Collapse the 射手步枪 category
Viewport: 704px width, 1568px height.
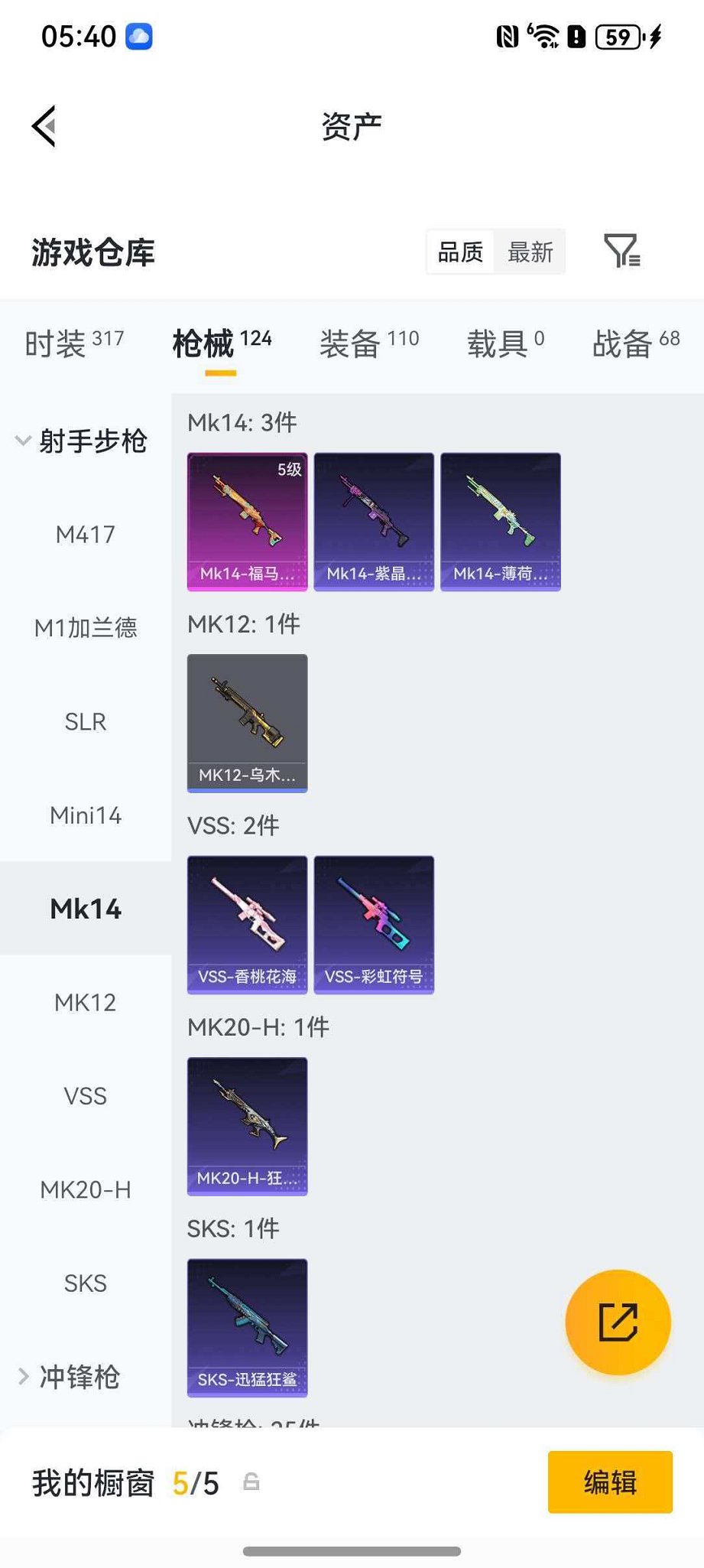click(80, 441)
